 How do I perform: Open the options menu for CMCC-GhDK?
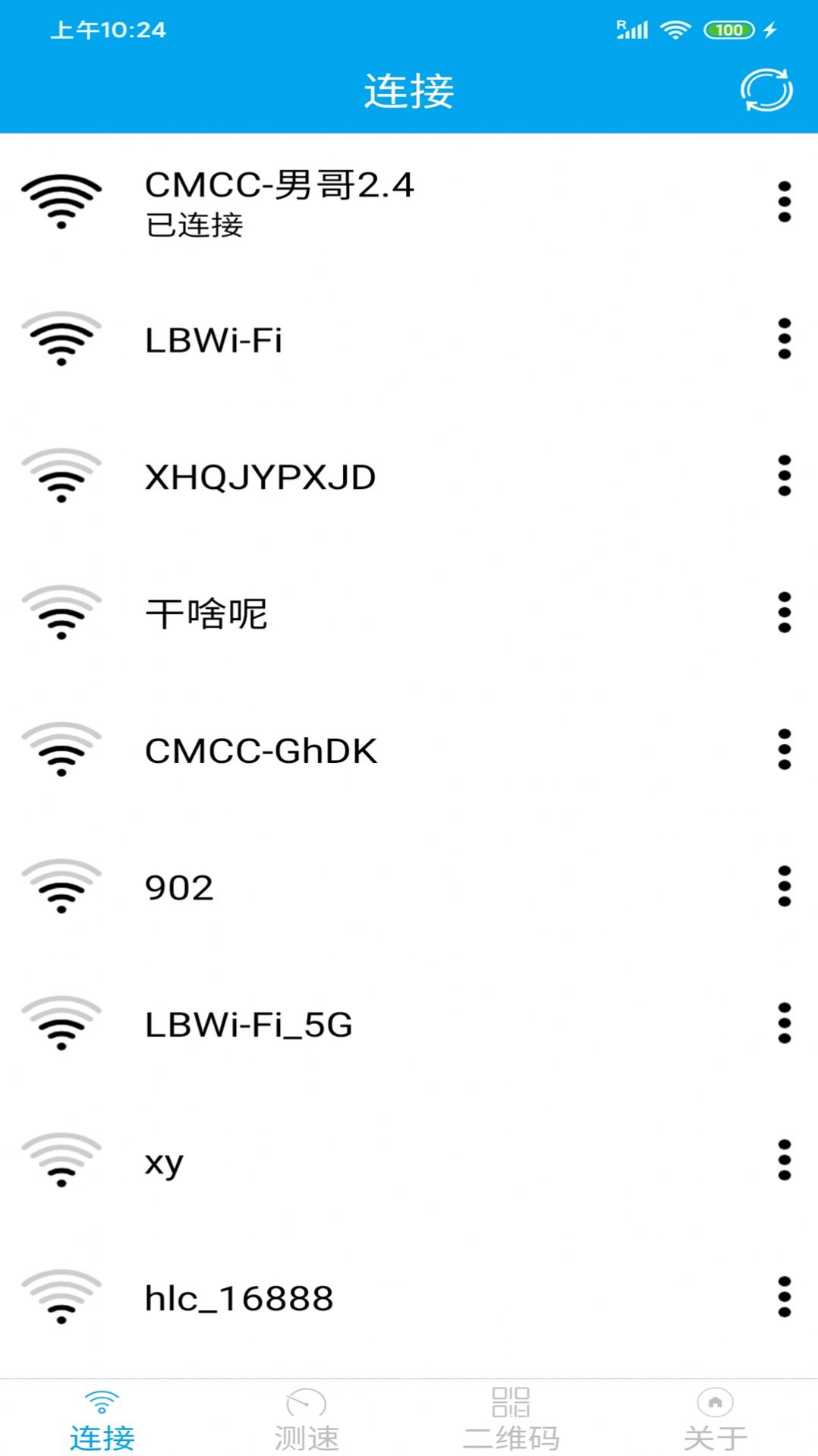coord(783,750)
